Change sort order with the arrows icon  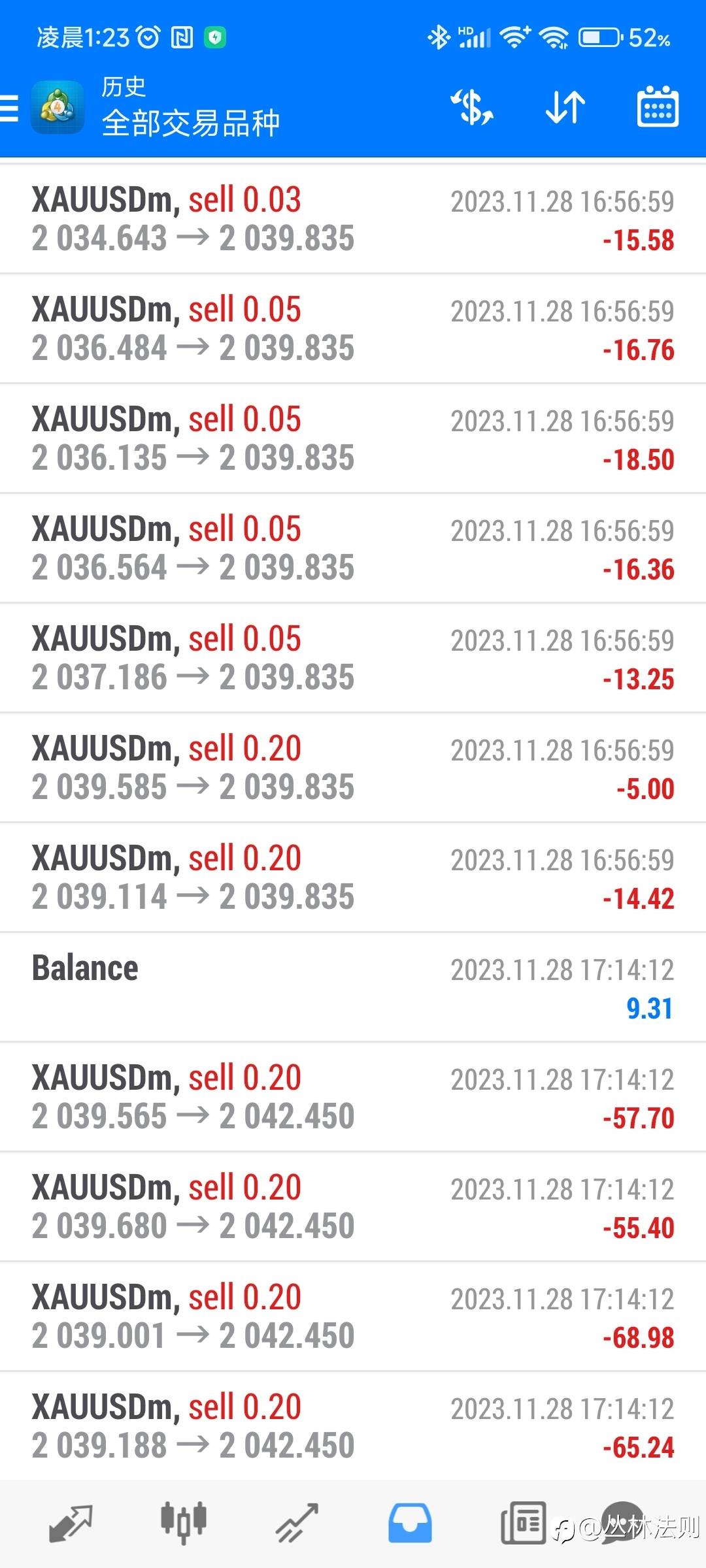(565, 107)
